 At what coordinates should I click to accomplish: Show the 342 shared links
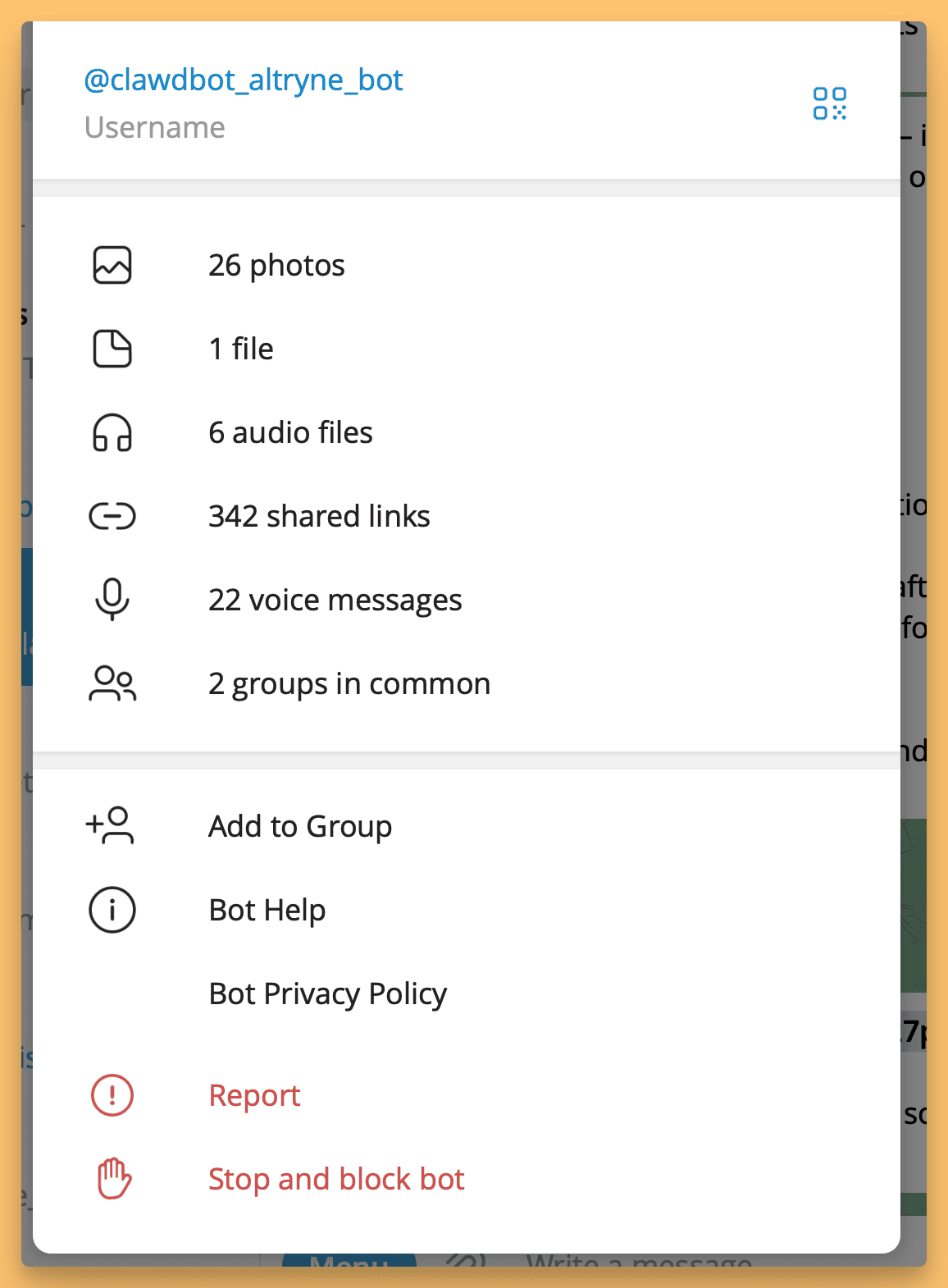[x=319, y=517]
